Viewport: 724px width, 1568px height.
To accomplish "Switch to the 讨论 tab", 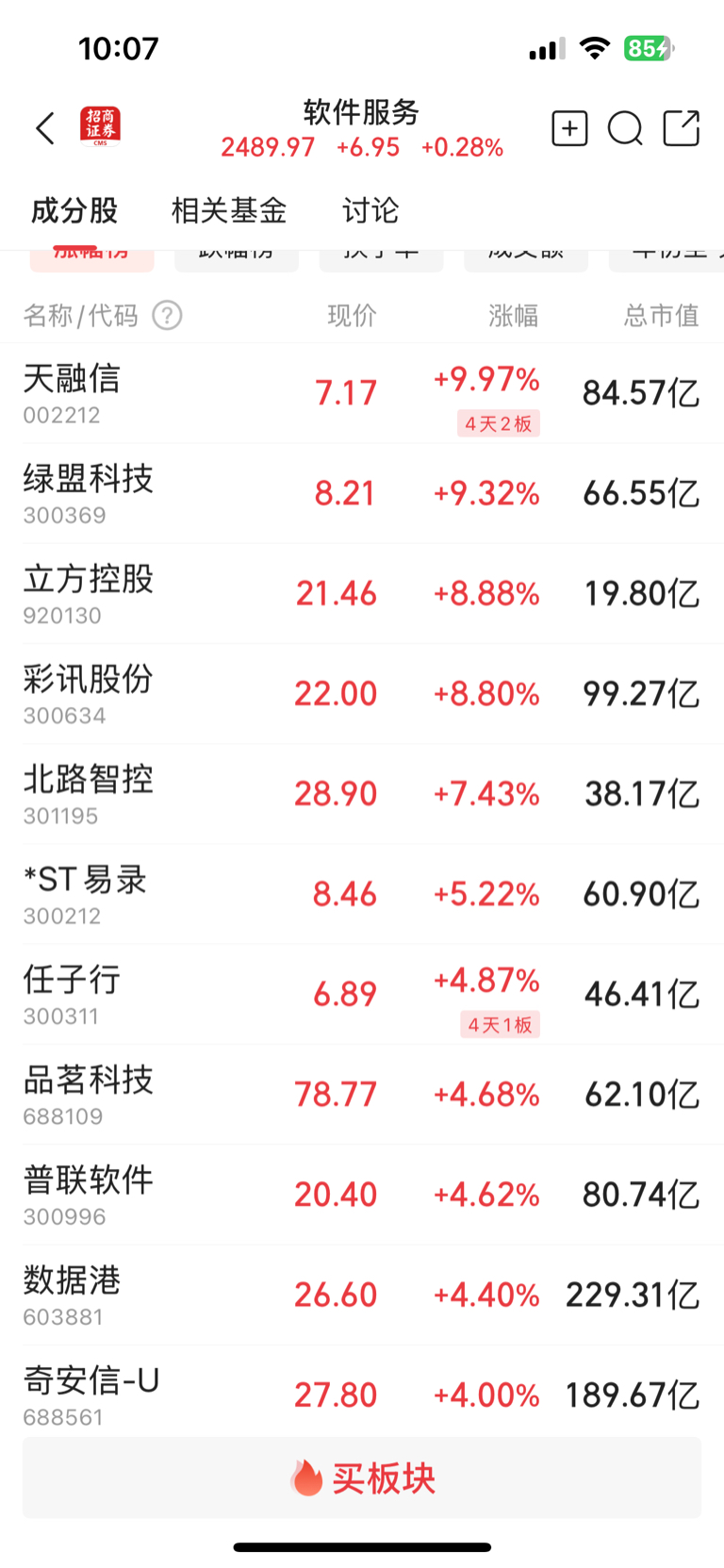I will (370, 210).
